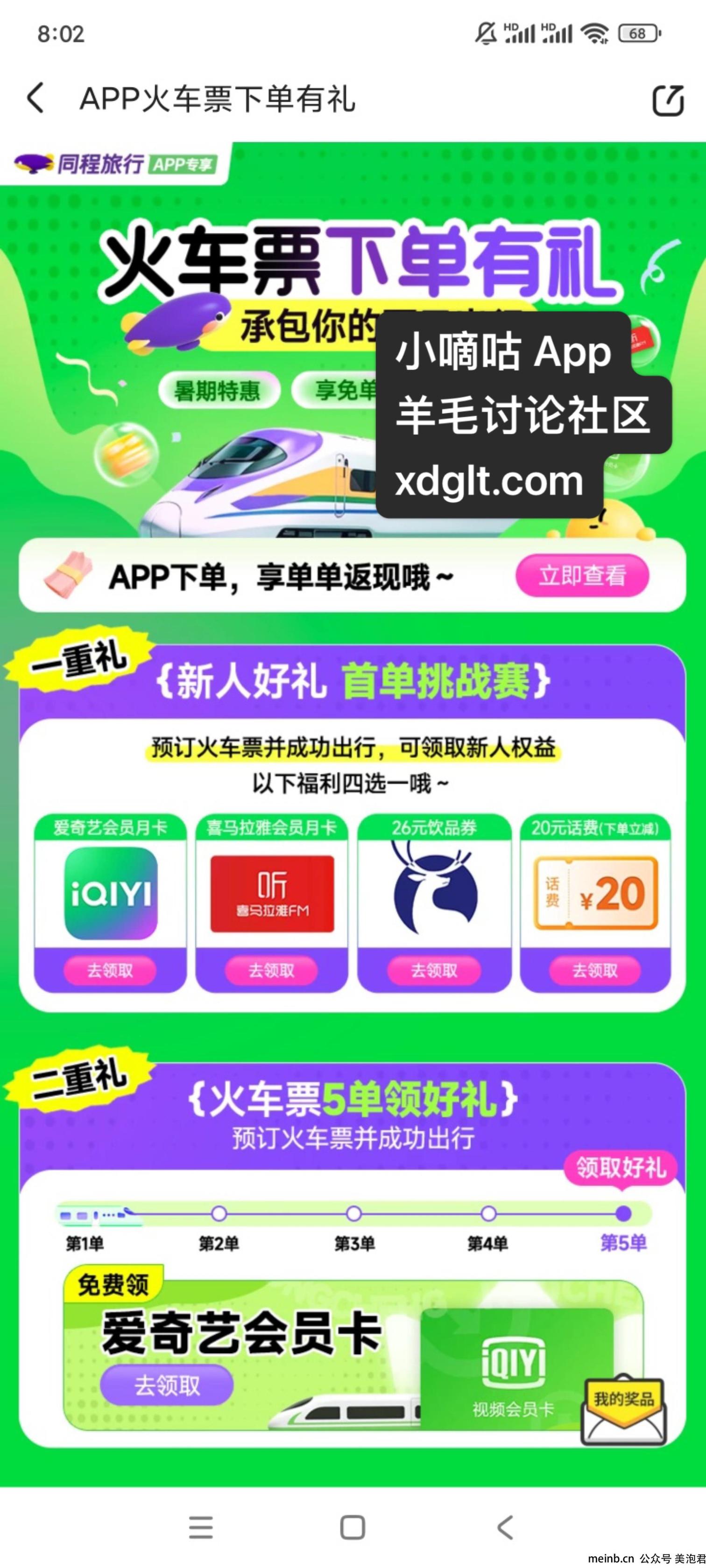Image resolution: width=706 pixels, height=1568 pixels.
Task: Tap 立即查看 to view cashback details
Action: [582, 575]
